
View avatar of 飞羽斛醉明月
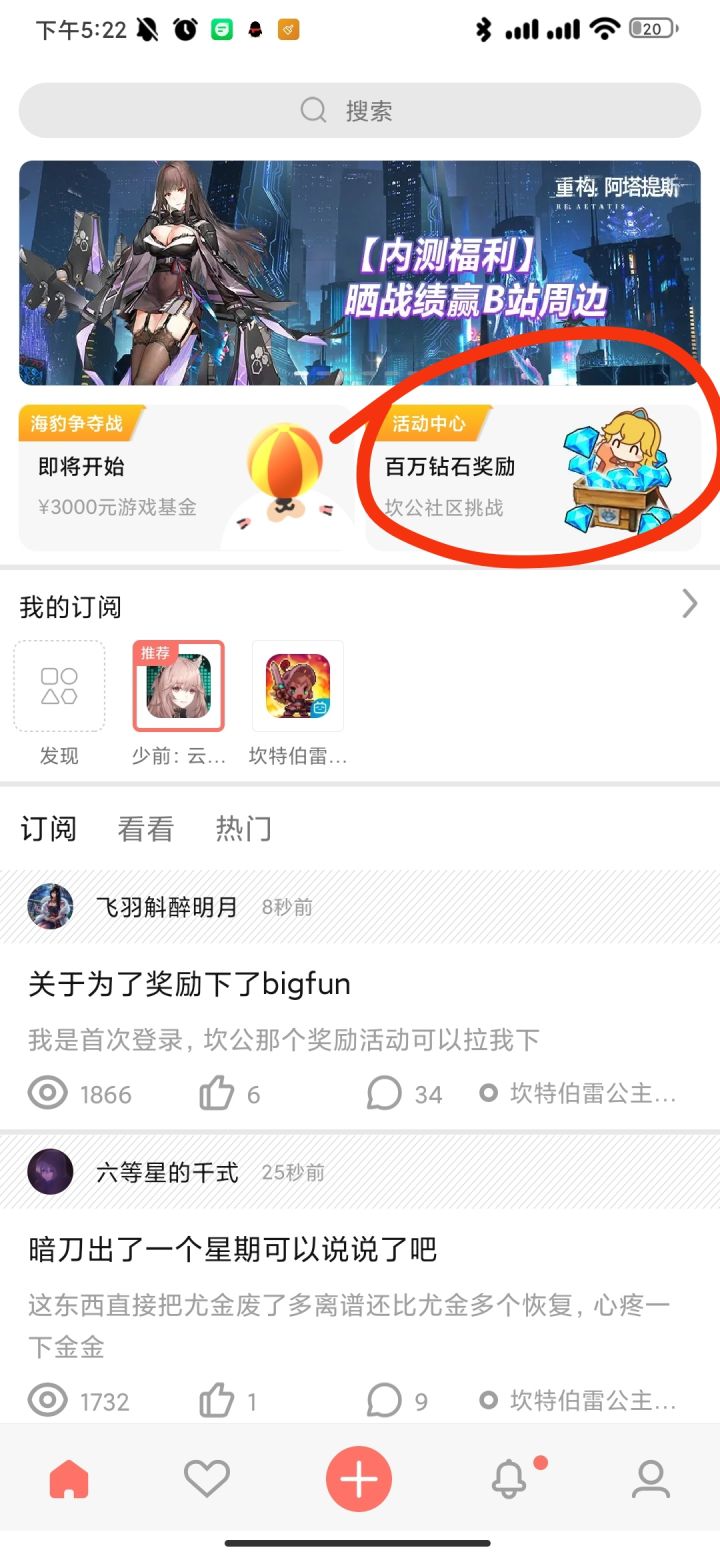tap(51, 907)
